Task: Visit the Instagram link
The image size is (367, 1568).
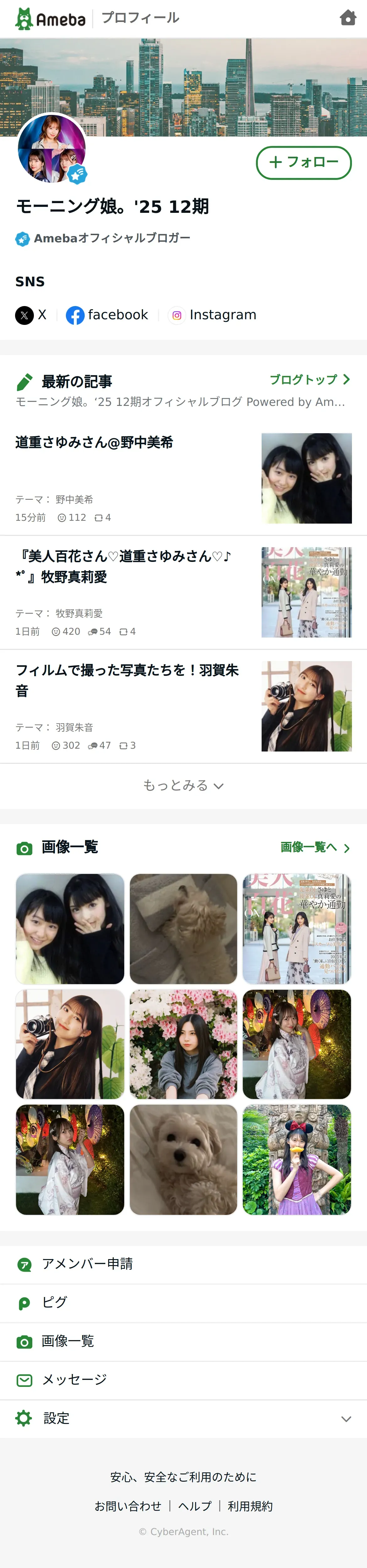Action: pos(212,315)
